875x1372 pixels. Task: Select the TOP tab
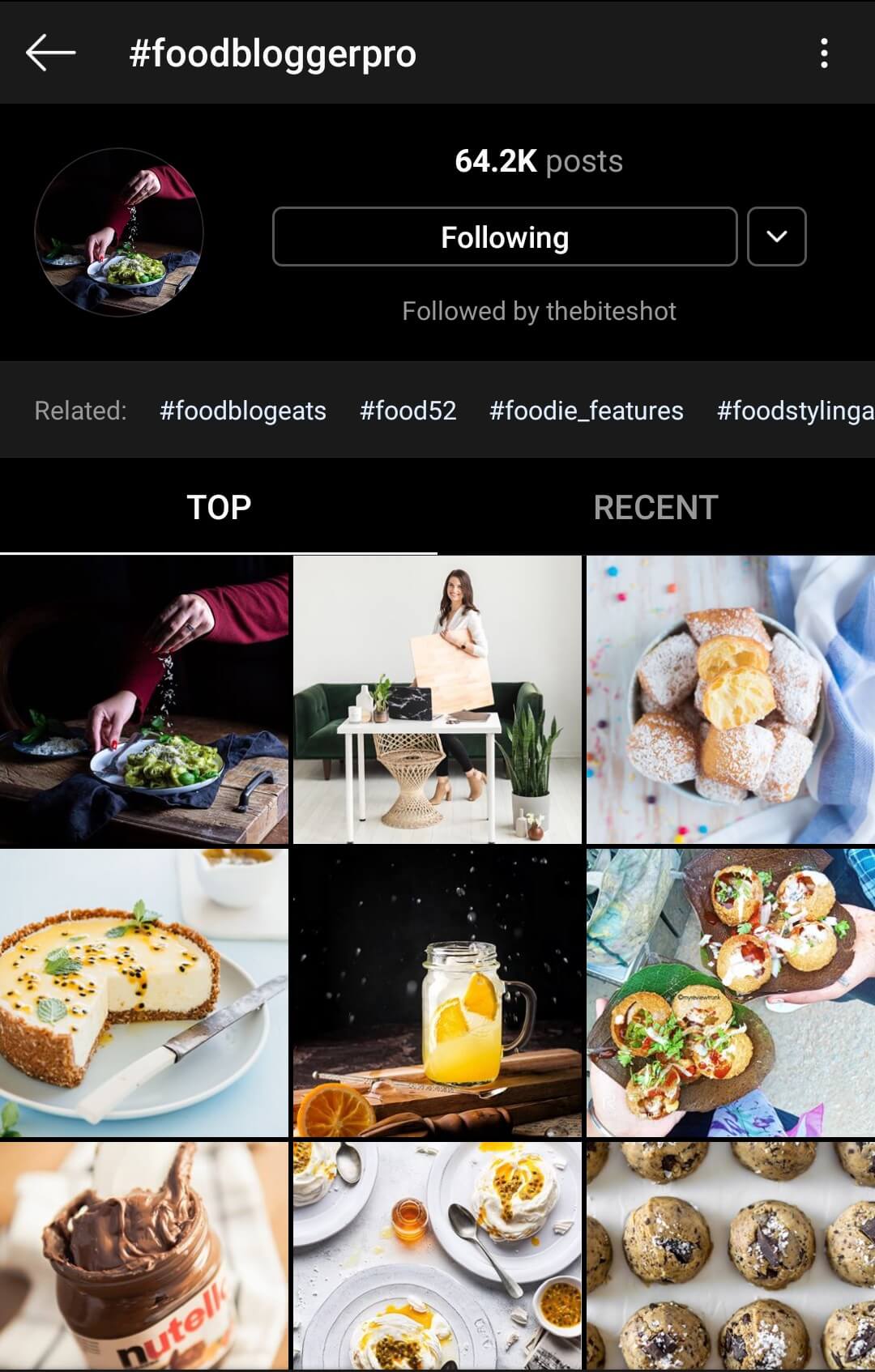(219, 507)
